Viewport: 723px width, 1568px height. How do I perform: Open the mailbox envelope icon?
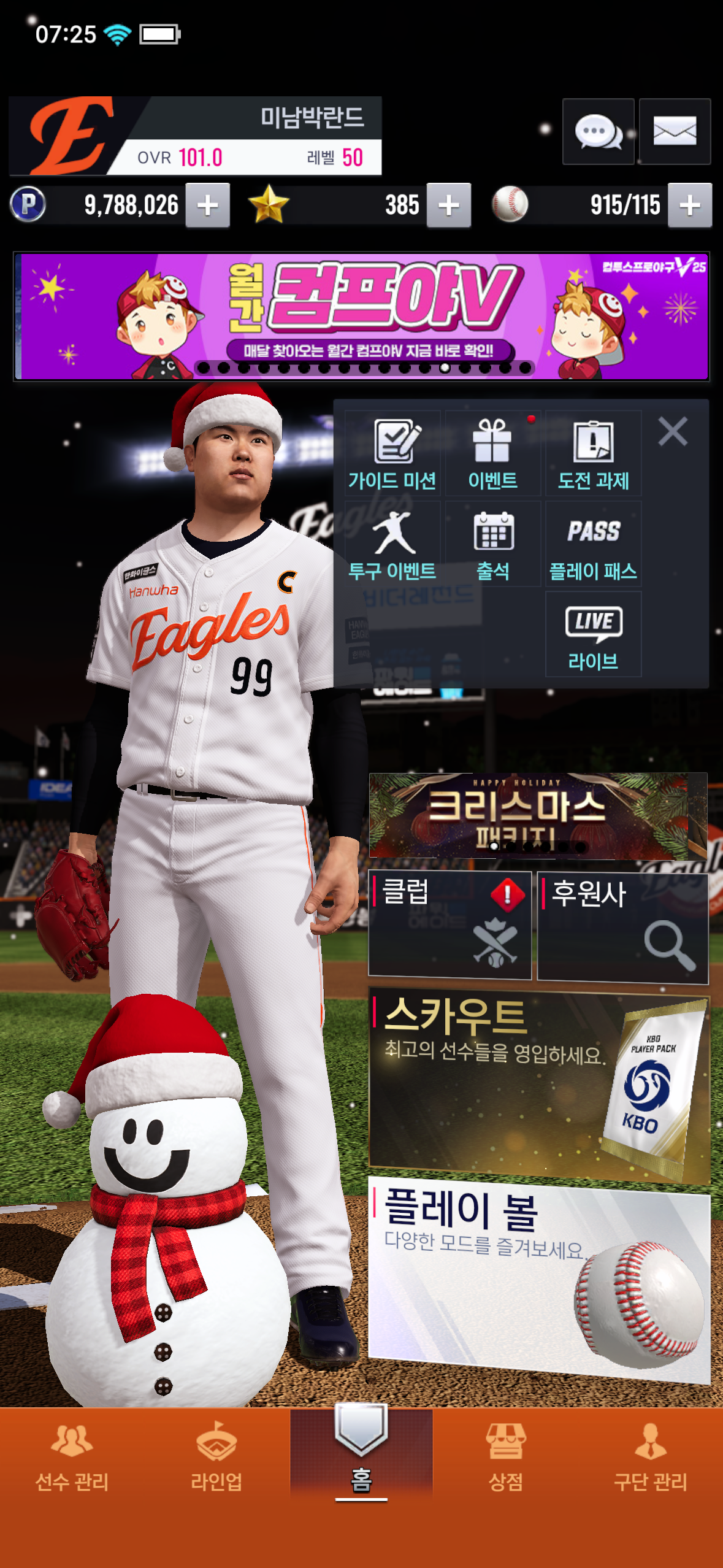pos(675,131)
